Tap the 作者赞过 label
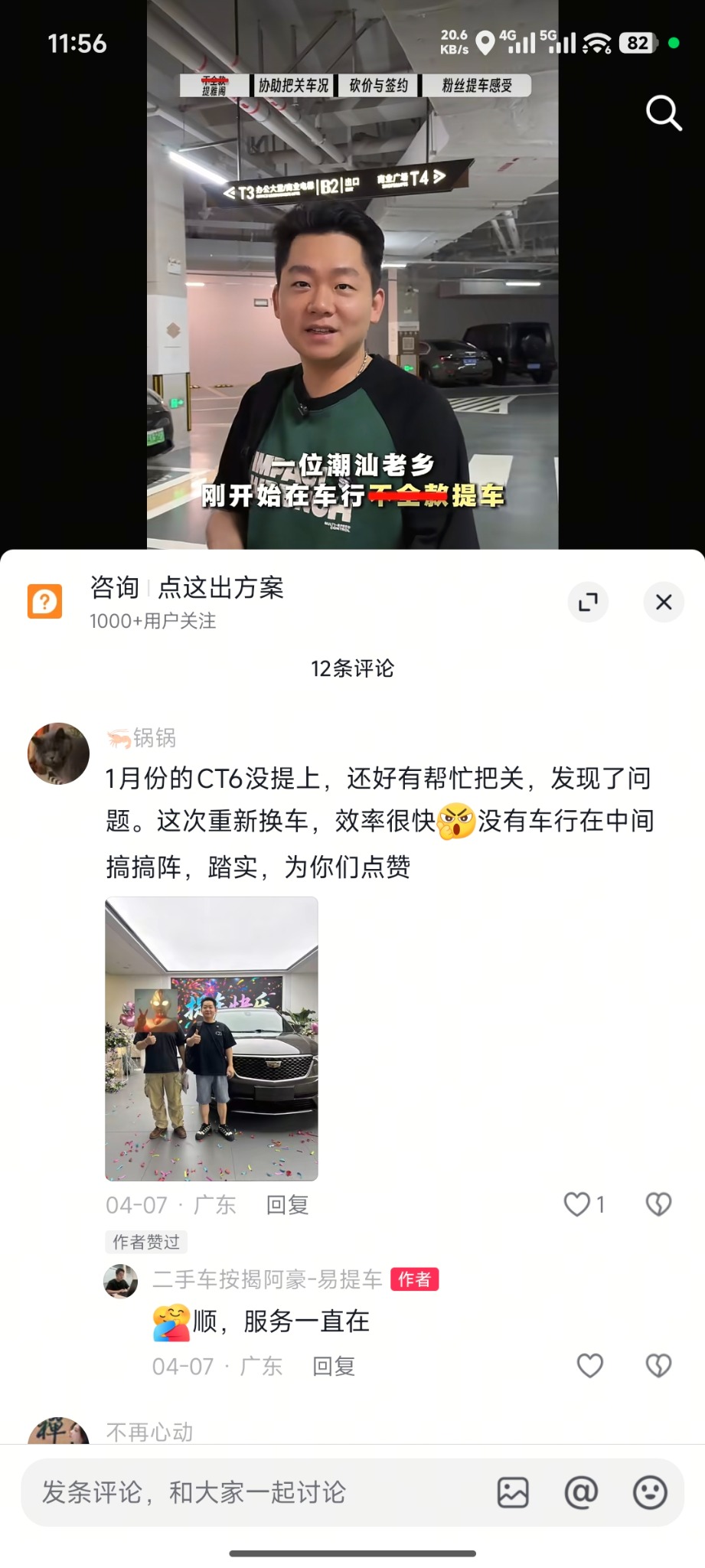 [x=146, y=1242]
